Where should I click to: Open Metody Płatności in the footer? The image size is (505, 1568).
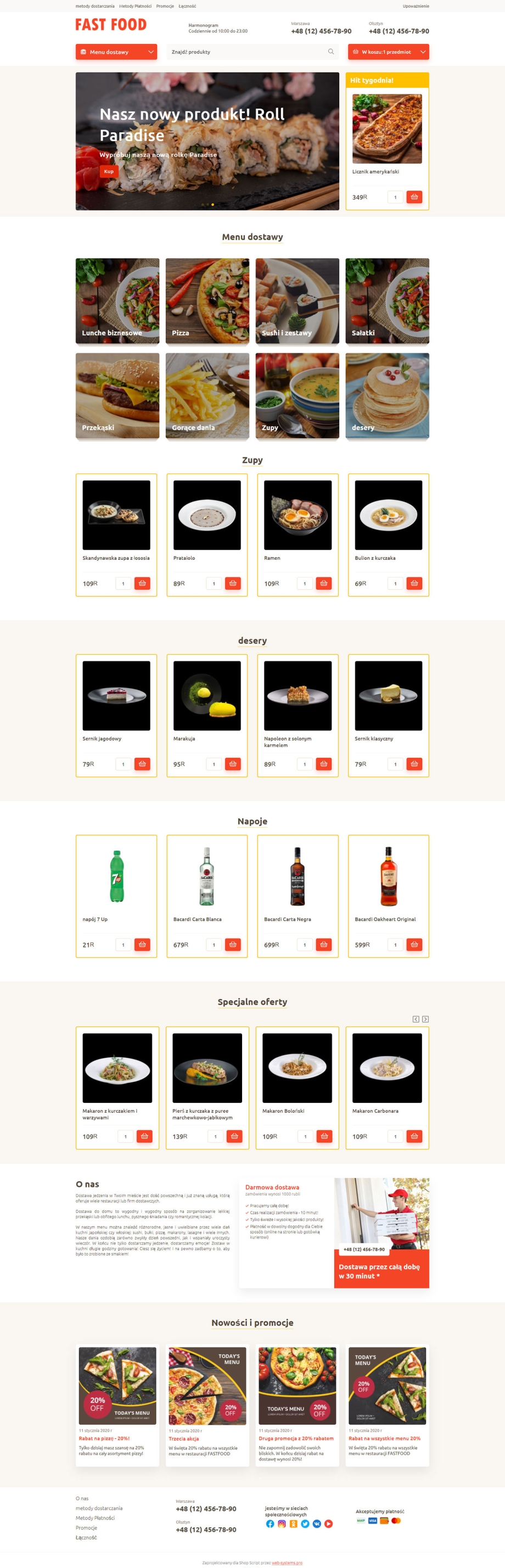[x=95, y=1517]
